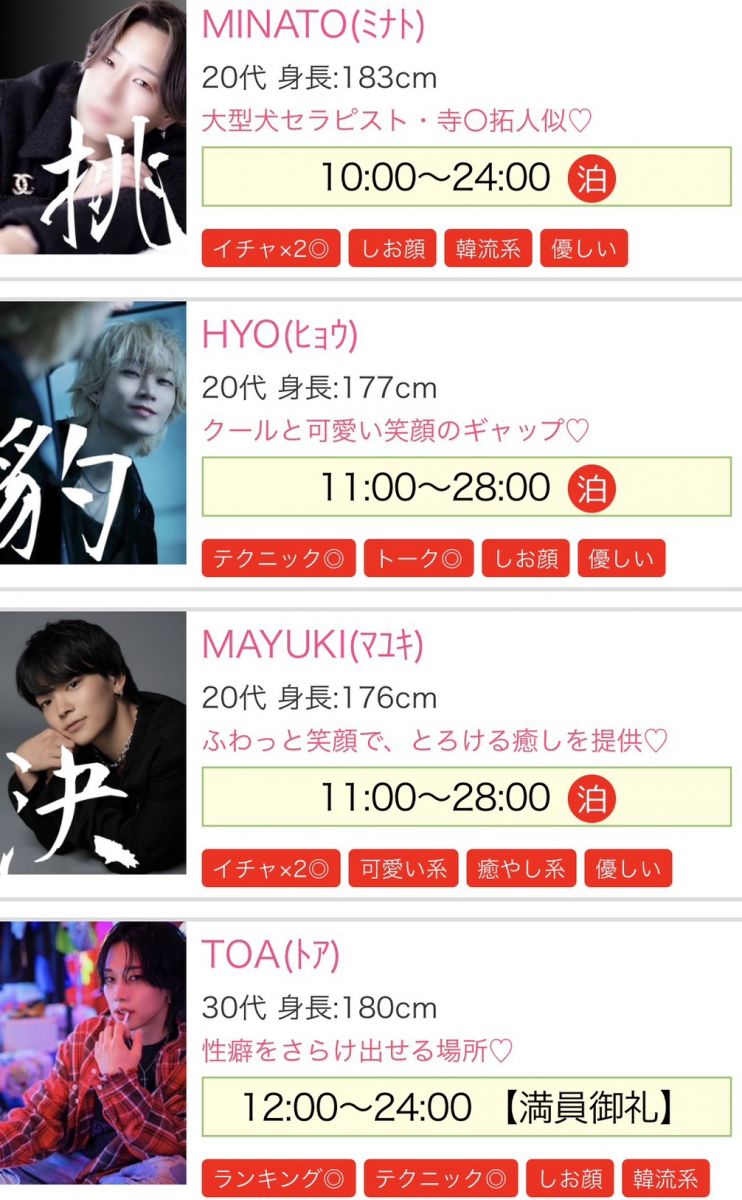Viewport: 742px width, 1200px height.
Task: Open HYO(ヒョウ) profile photo
Action: (x=93, y=434)
